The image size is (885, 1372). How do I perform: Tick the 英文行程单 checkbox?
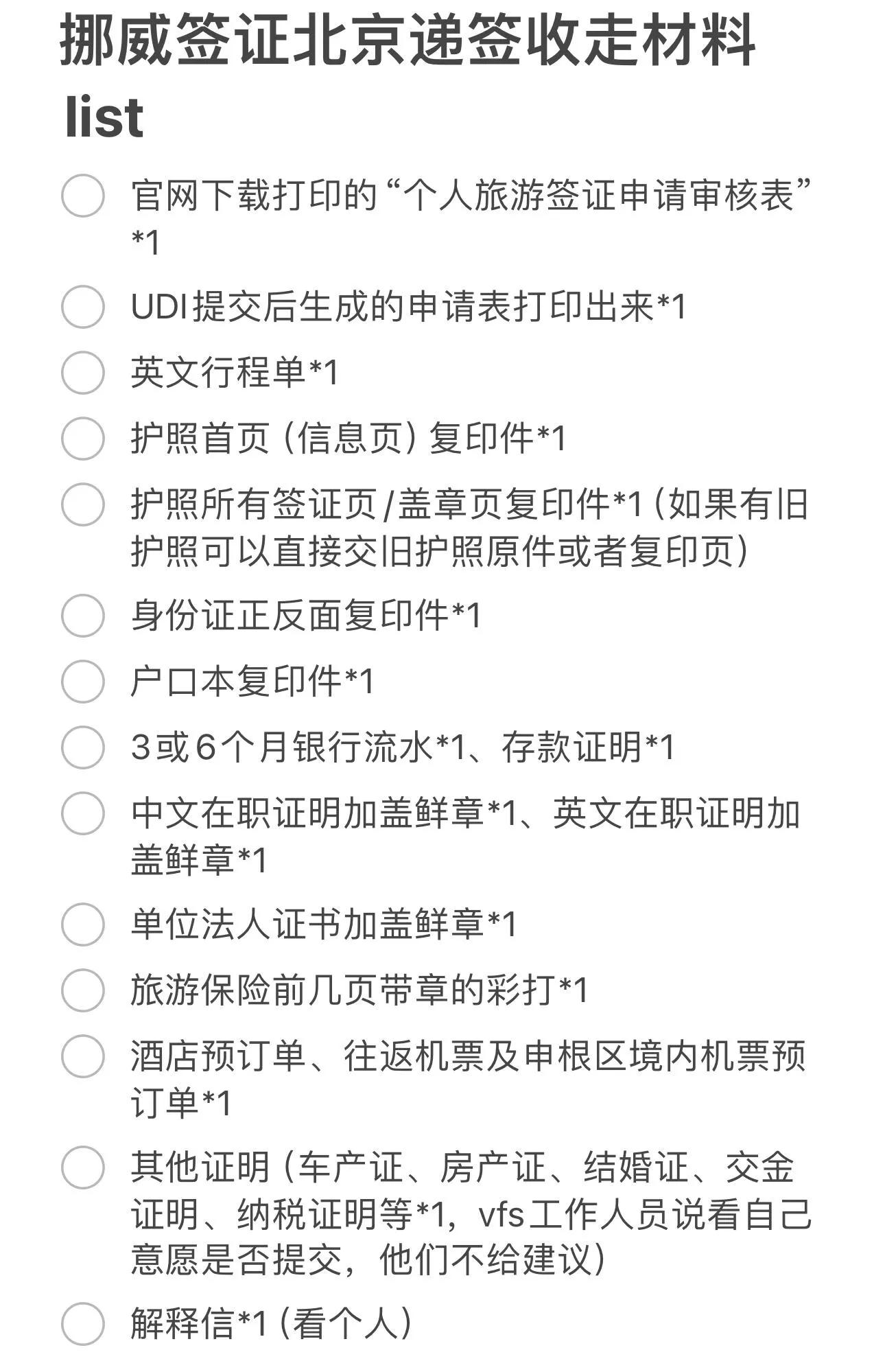[x=83, y=373]
